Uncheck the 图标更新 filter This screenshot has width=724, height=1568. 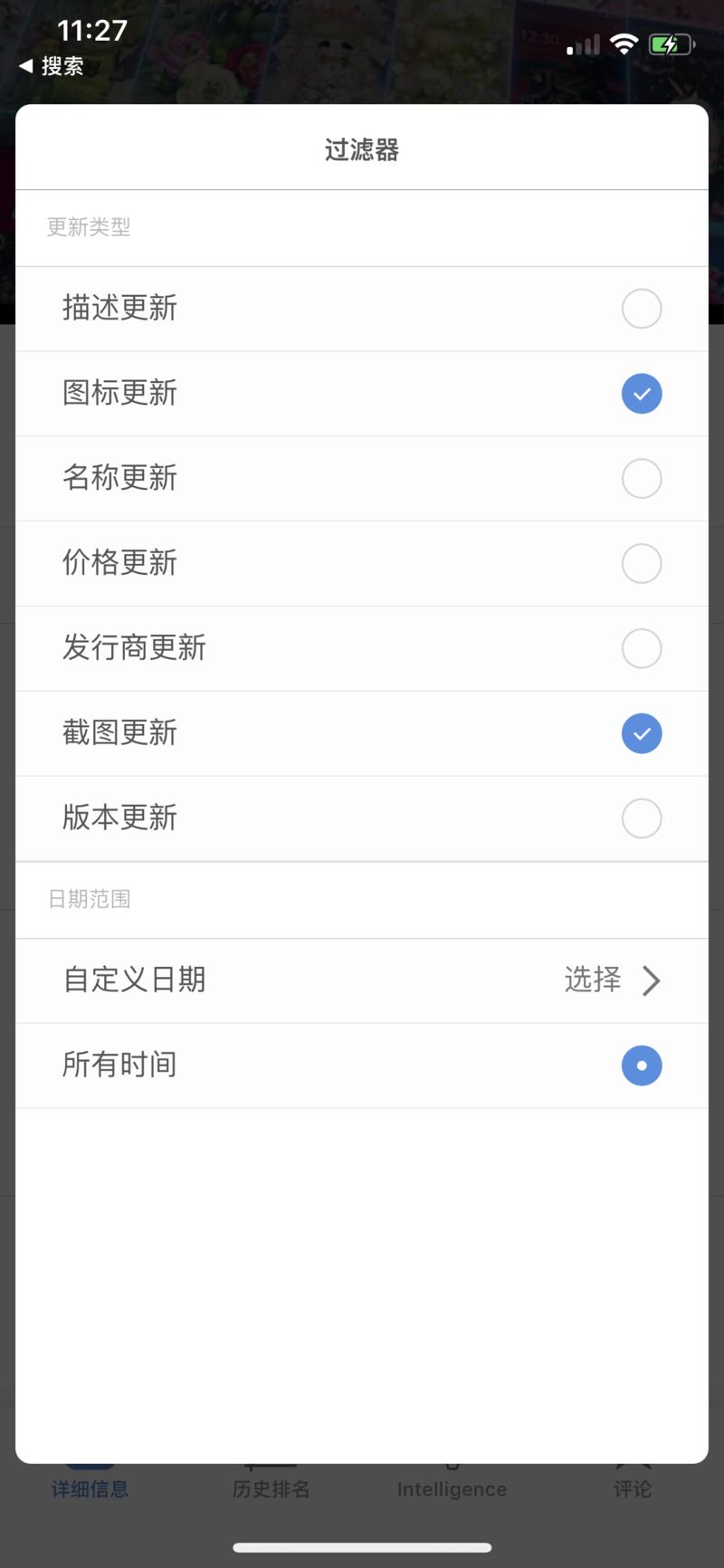coord(642,393)
